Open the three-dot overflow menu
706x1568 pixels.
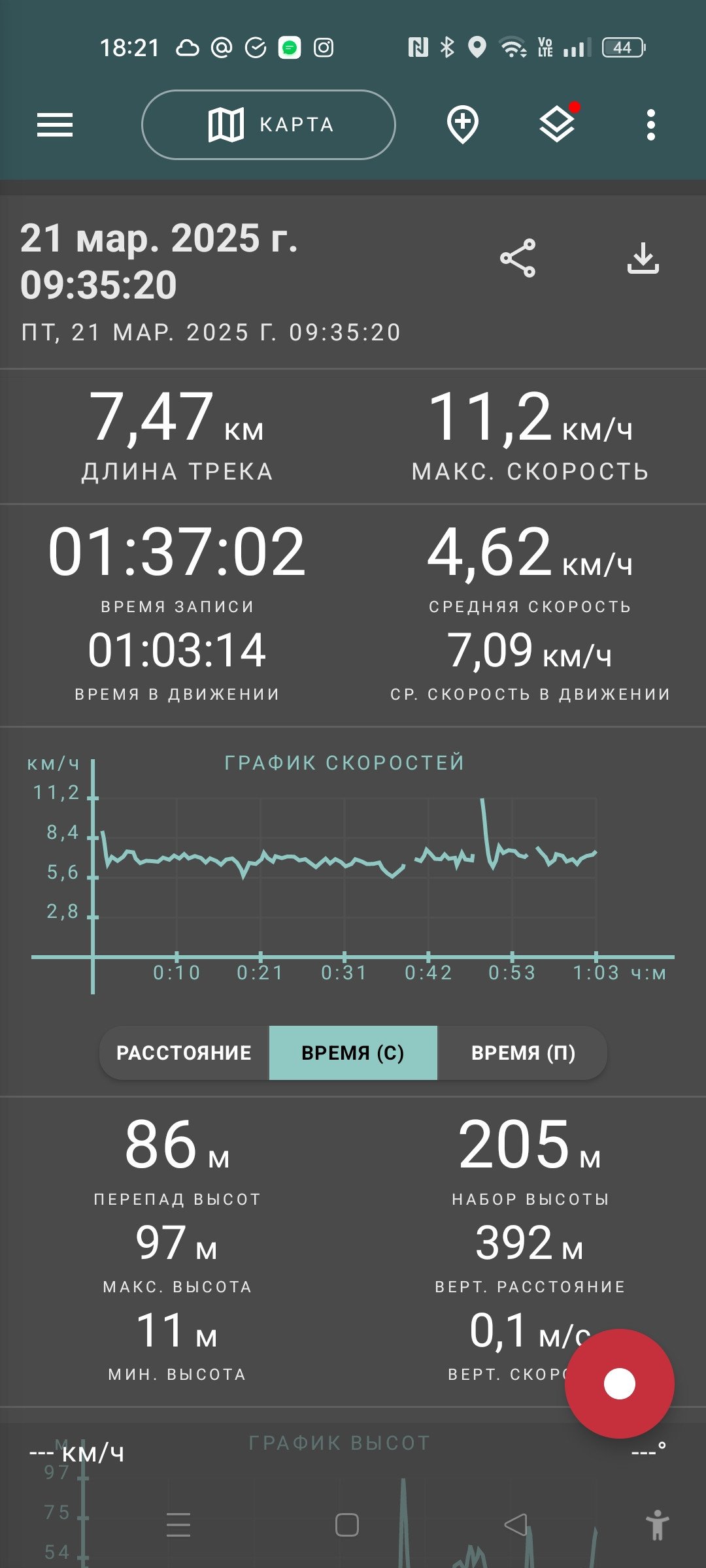tap(650, 125)
